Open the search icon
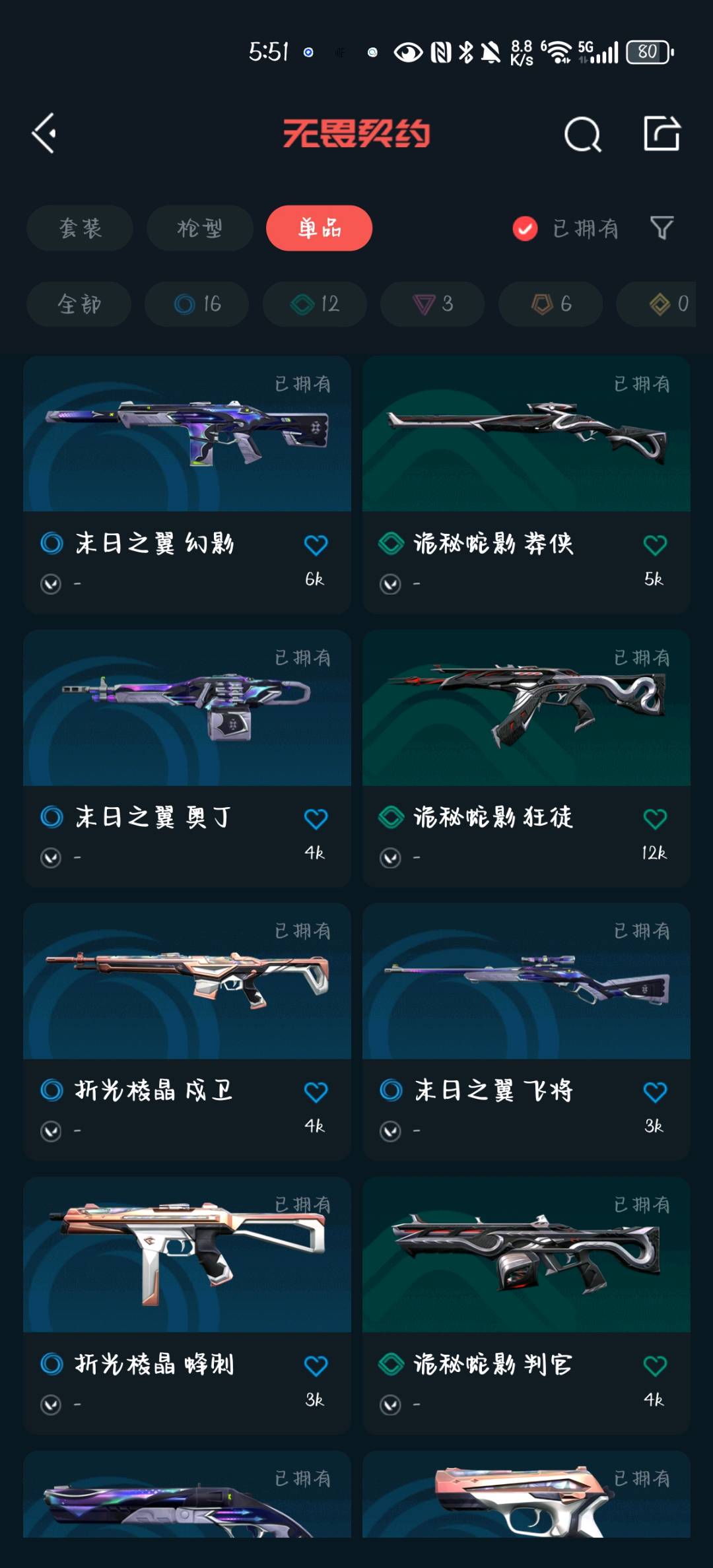Screen dimensions: 713x1568 click(582, 135)
